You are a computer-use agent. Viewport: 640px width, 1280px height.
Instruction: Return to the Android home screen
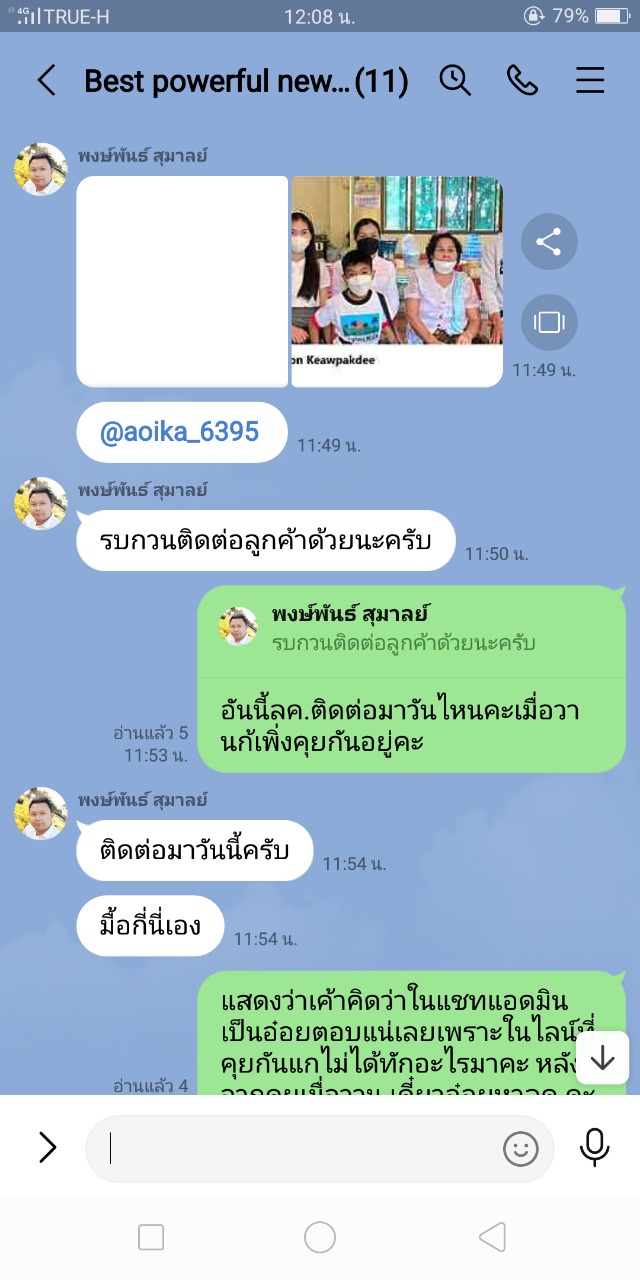[320, 1238]
